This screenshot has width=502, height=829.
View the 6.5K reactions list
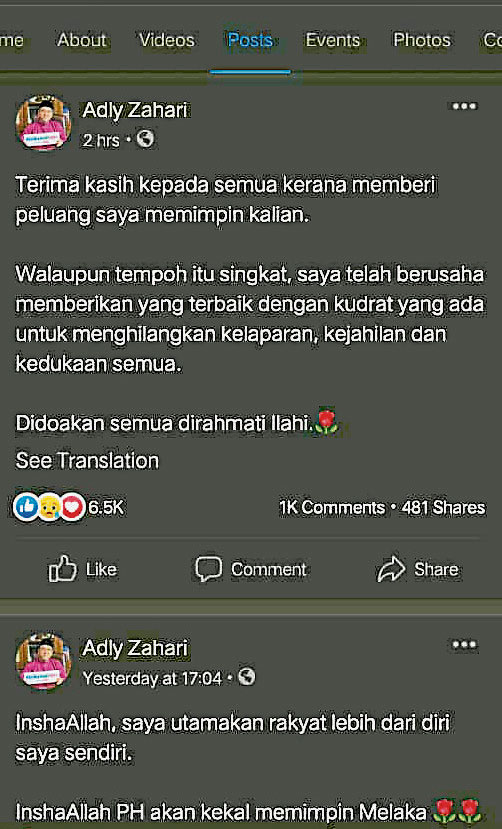pos(69,507)
